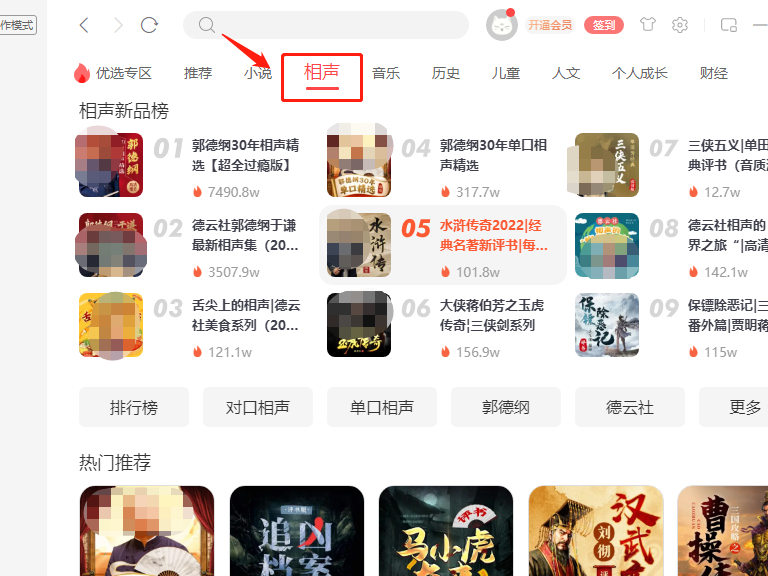Open 舌尖上的相声 album
The width and height of the screenshot is (768, 576).
click(245, 315)
